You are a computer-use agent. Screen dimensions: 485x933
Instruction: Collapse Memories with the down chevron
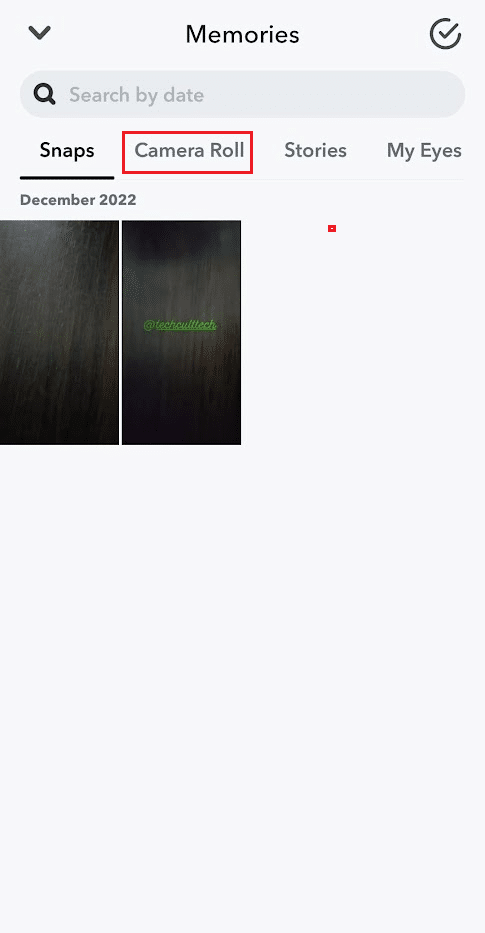pos(40,33)
